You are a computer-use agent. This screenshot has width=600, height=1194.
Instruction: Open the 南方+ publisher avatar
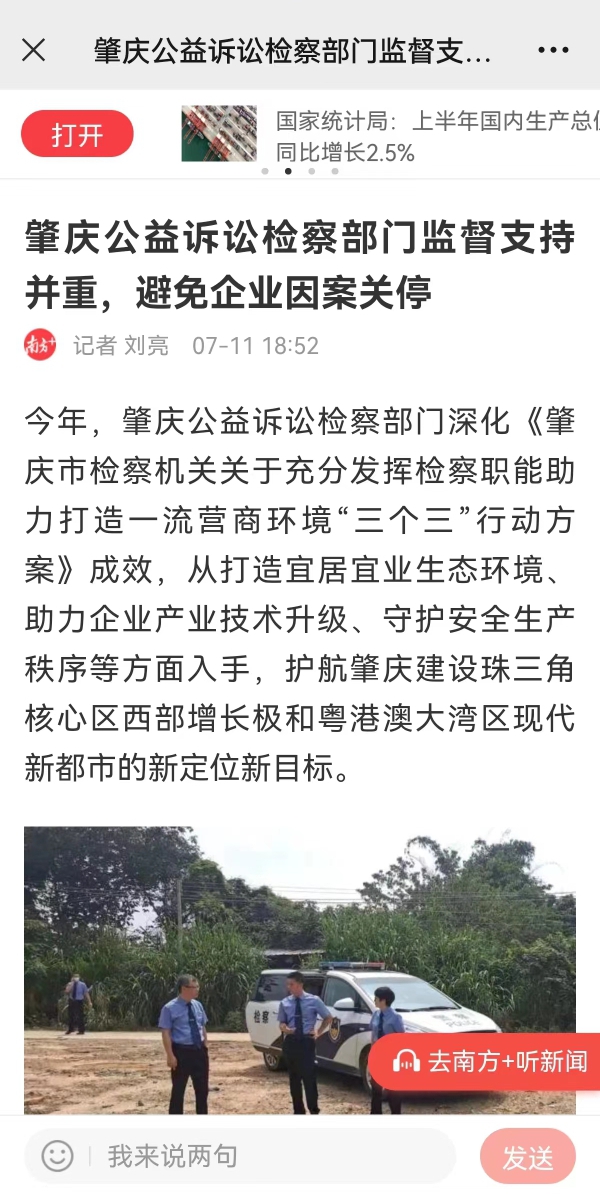(41, 346)
